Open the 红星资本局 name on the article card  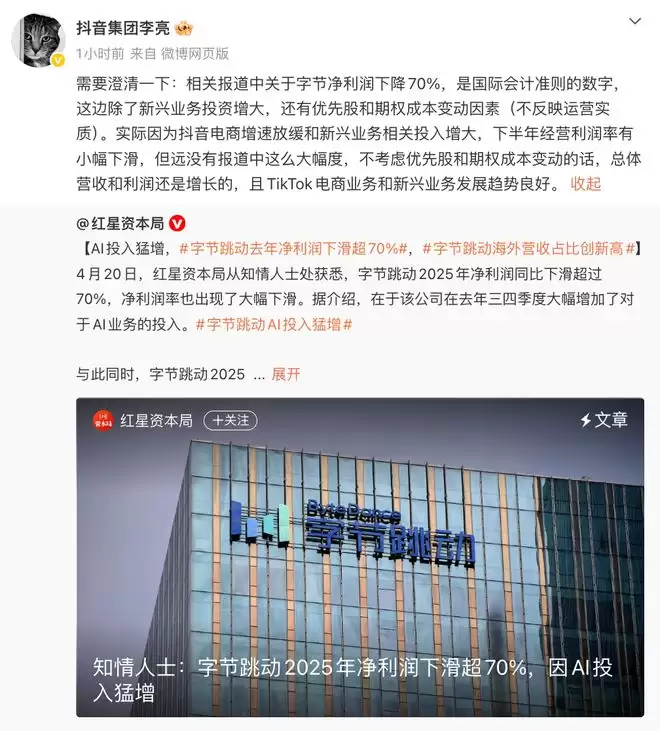point(155,421)
